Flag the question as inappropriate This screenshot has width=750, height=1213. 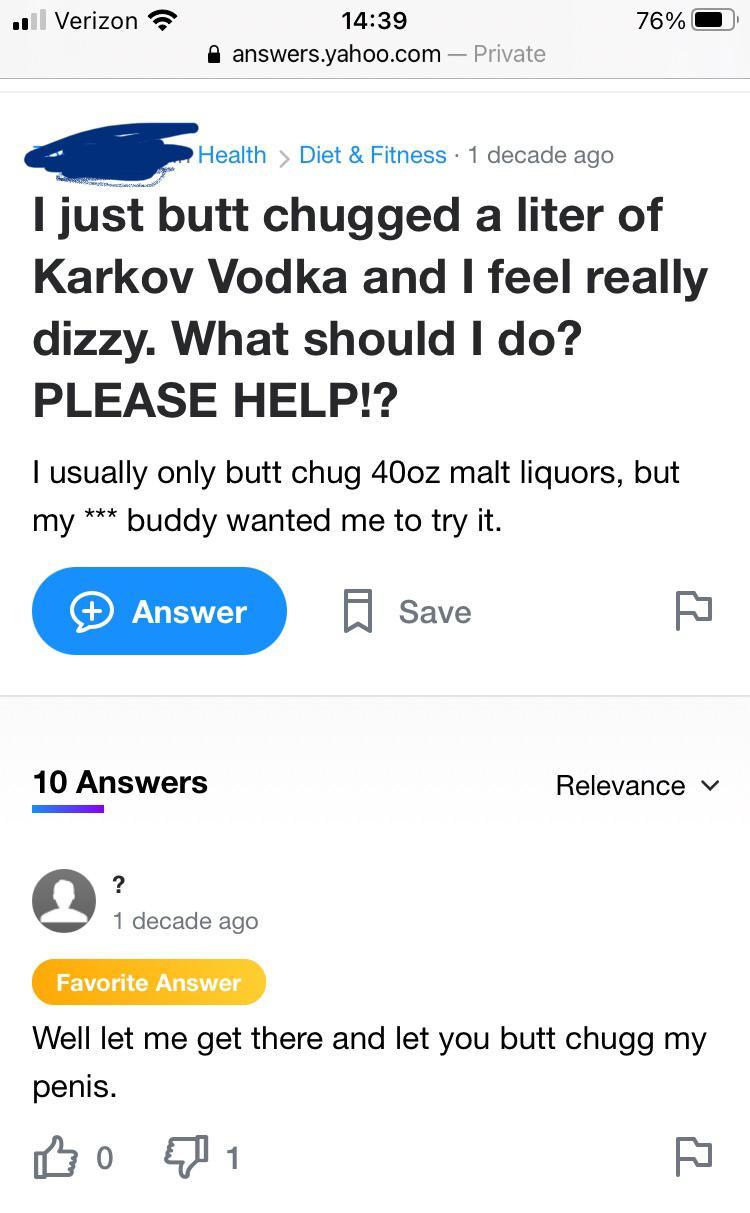point(693,610)
